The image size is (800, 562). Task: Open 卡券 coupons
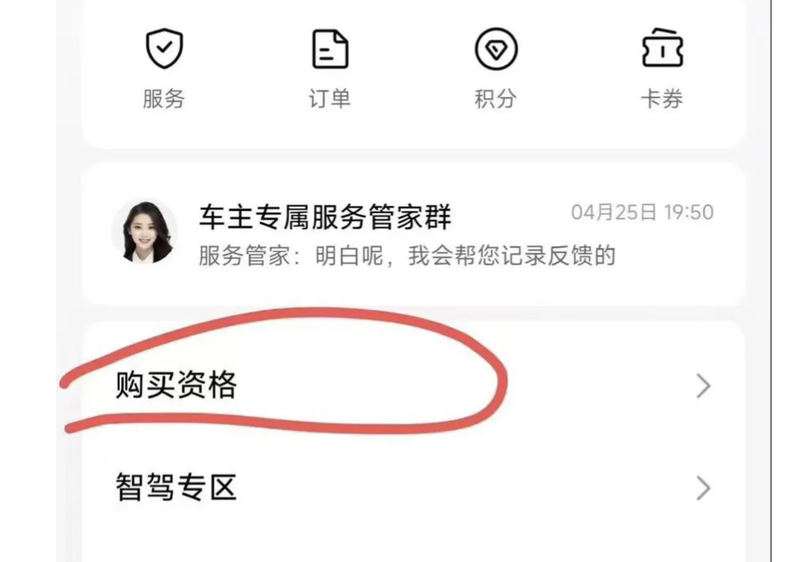(661, 66)
